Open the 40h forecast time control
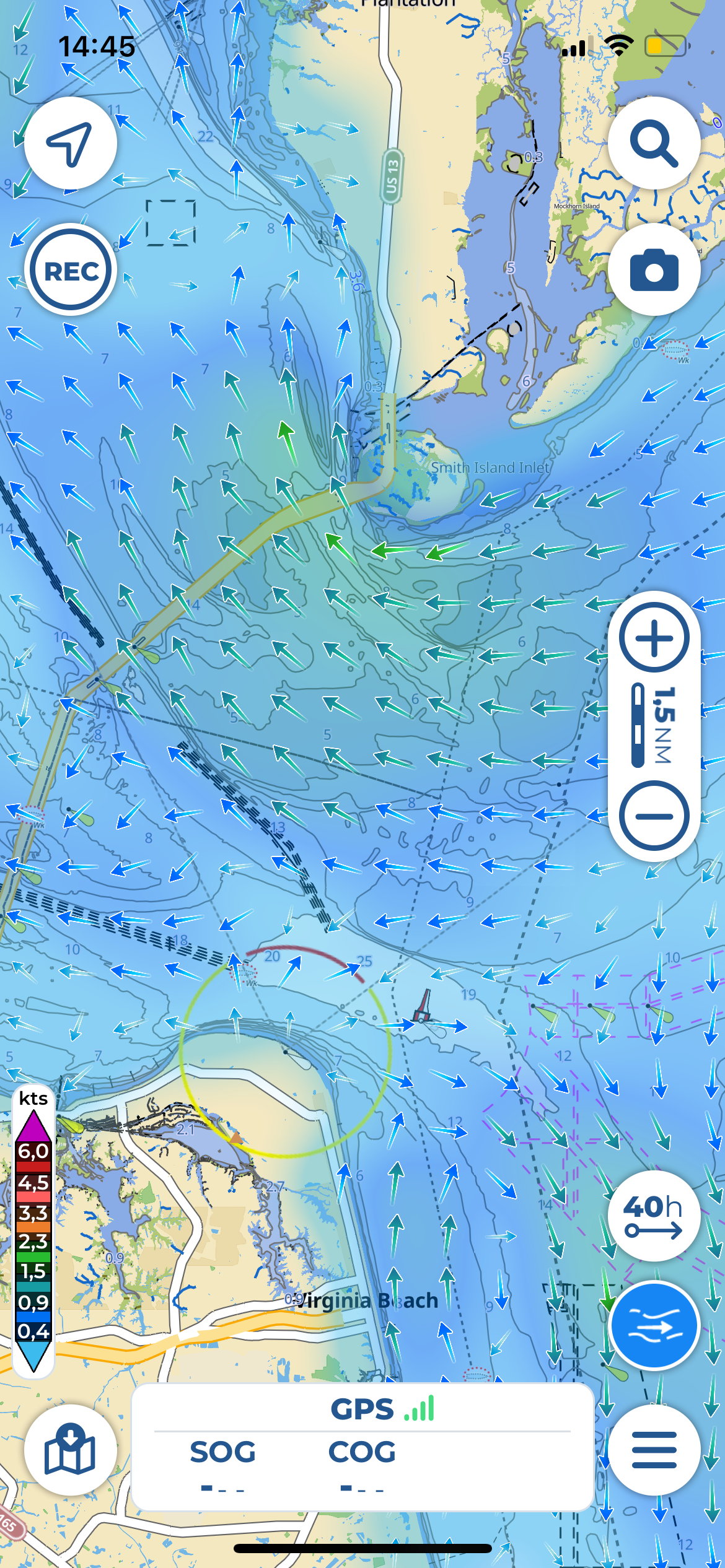This screenshot has height=1568, width=725. [x=654, y=1215]
